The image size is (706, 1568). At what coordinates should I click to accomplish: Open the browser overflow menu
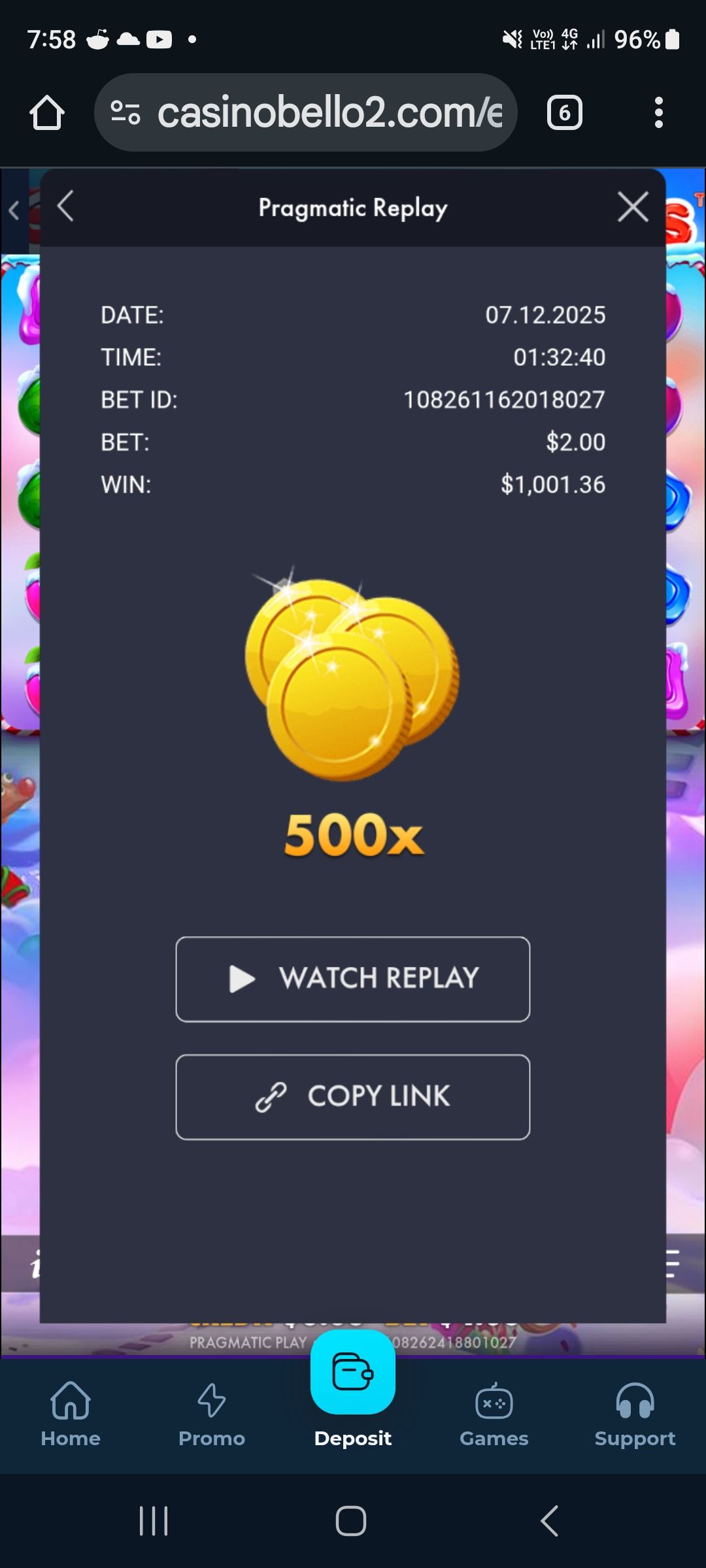pyautogui.click(x=658, y=112)
